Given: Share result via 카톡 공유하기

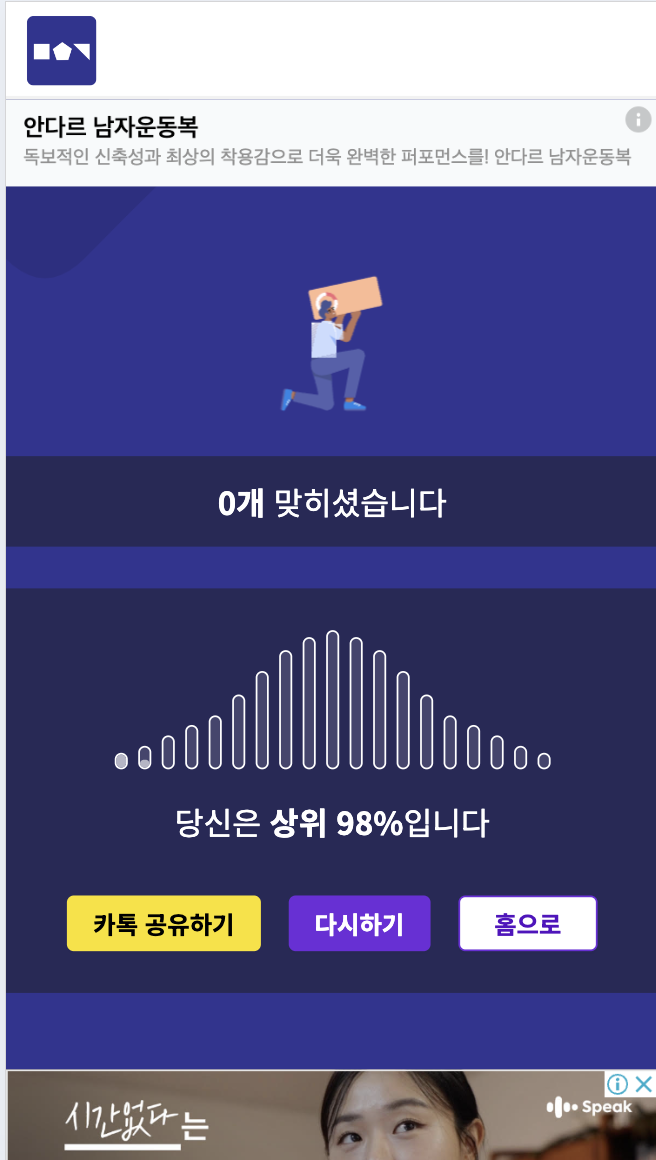Looking at the screenshot, I should coord(163,923).
